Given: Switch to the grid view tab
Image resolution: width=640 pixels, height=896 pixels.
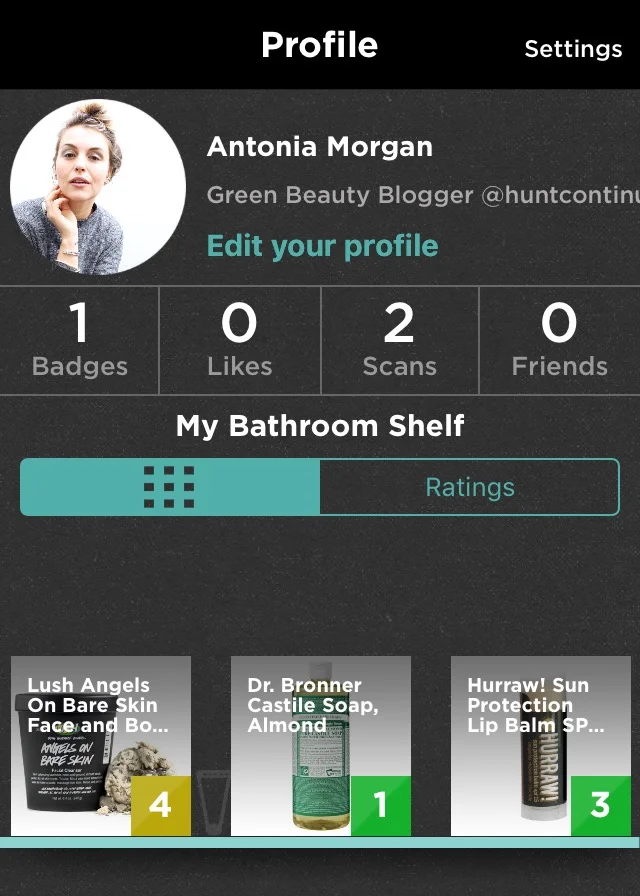Looking at the screenshot, I should 170,487.
